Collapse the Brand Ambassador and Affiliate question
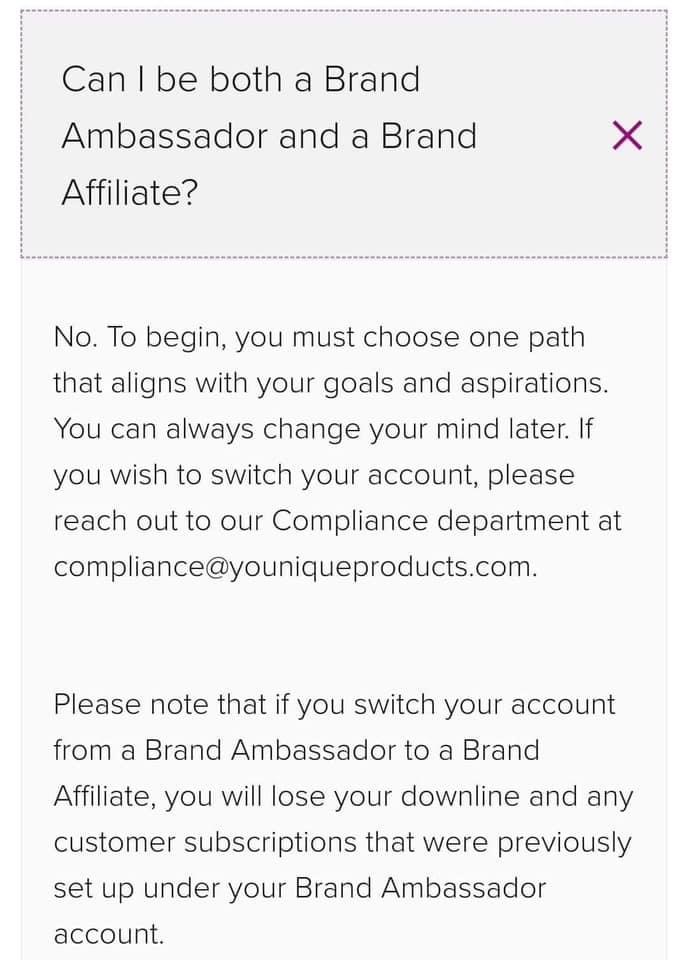The width and height of the screenshot is (688, 960). 626,136
